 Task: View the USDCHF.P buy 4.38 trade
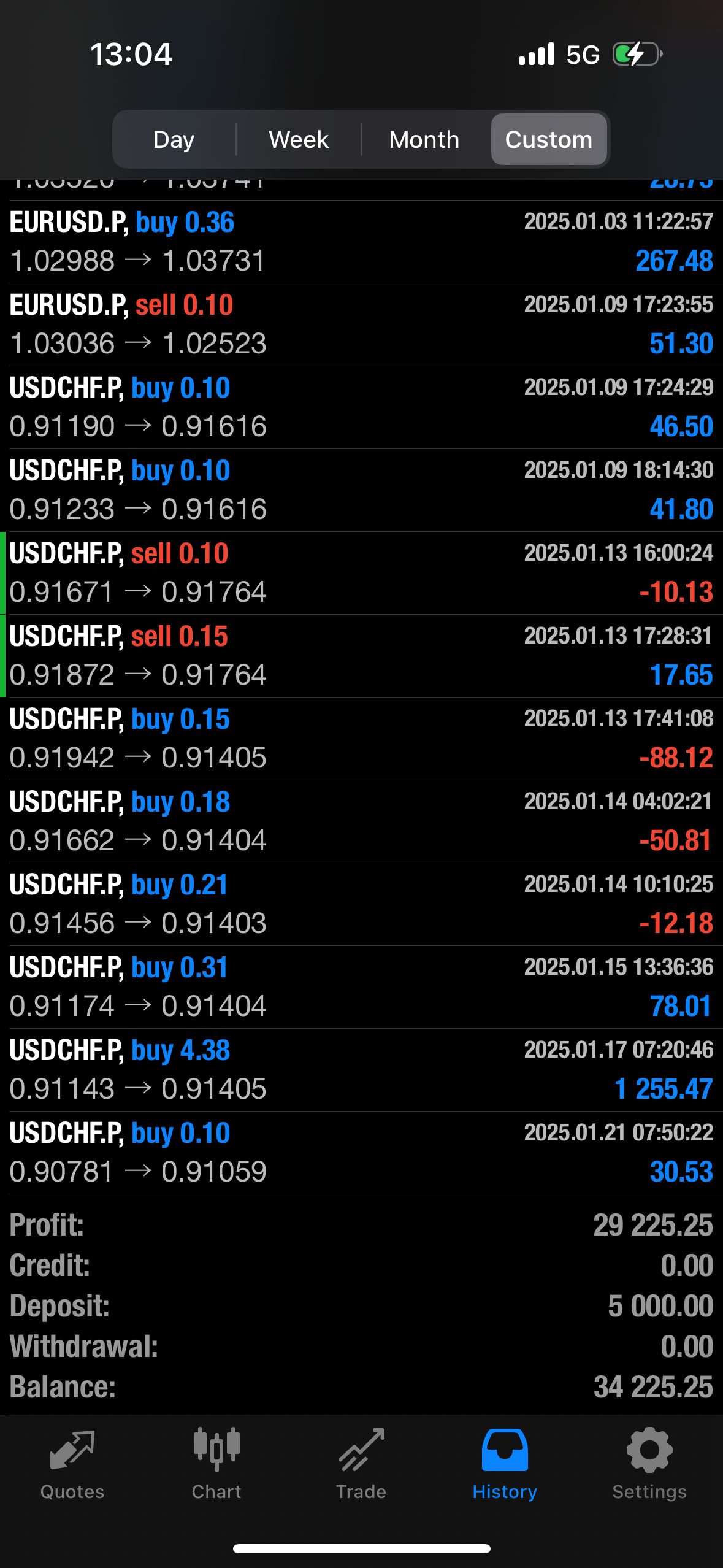[x=361, y=1070]
